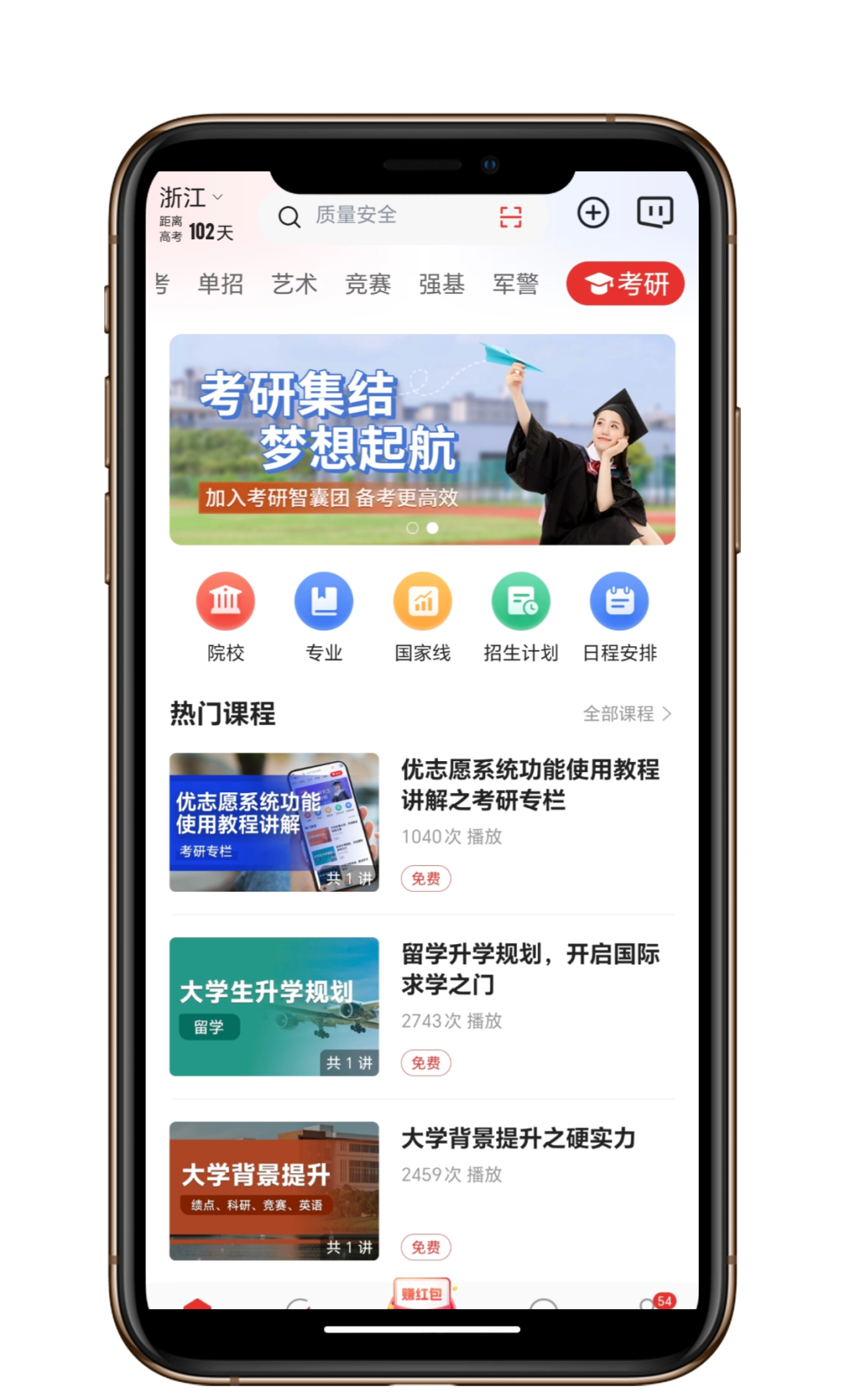Open the 考研集结 梦想起航 banner
Image resolution: width=845 pixels, height=1400 pixels.
tap(422, 439)
